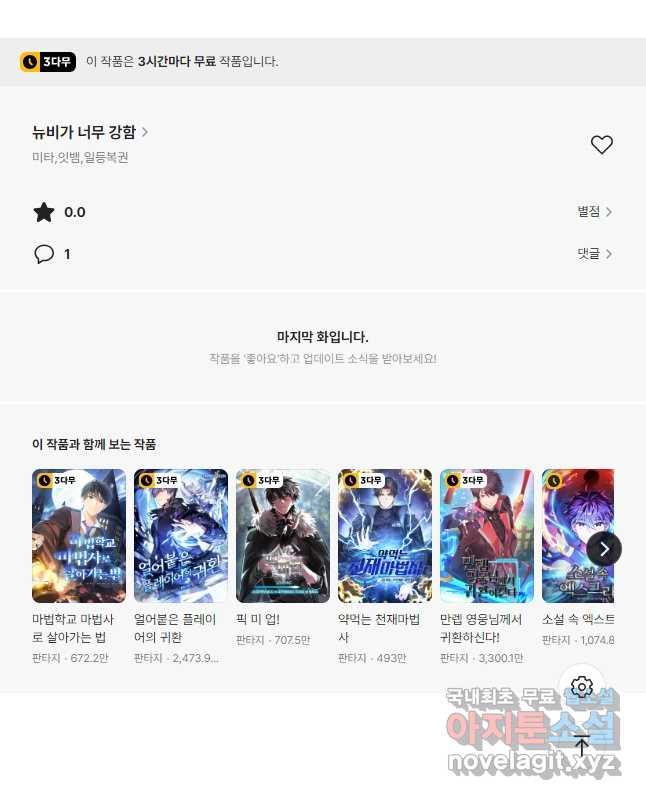Image resolution: width=646 pixels, height=800 pixels.
Task: Open 약먹는 천재마법사
Action: pos(385,536)
